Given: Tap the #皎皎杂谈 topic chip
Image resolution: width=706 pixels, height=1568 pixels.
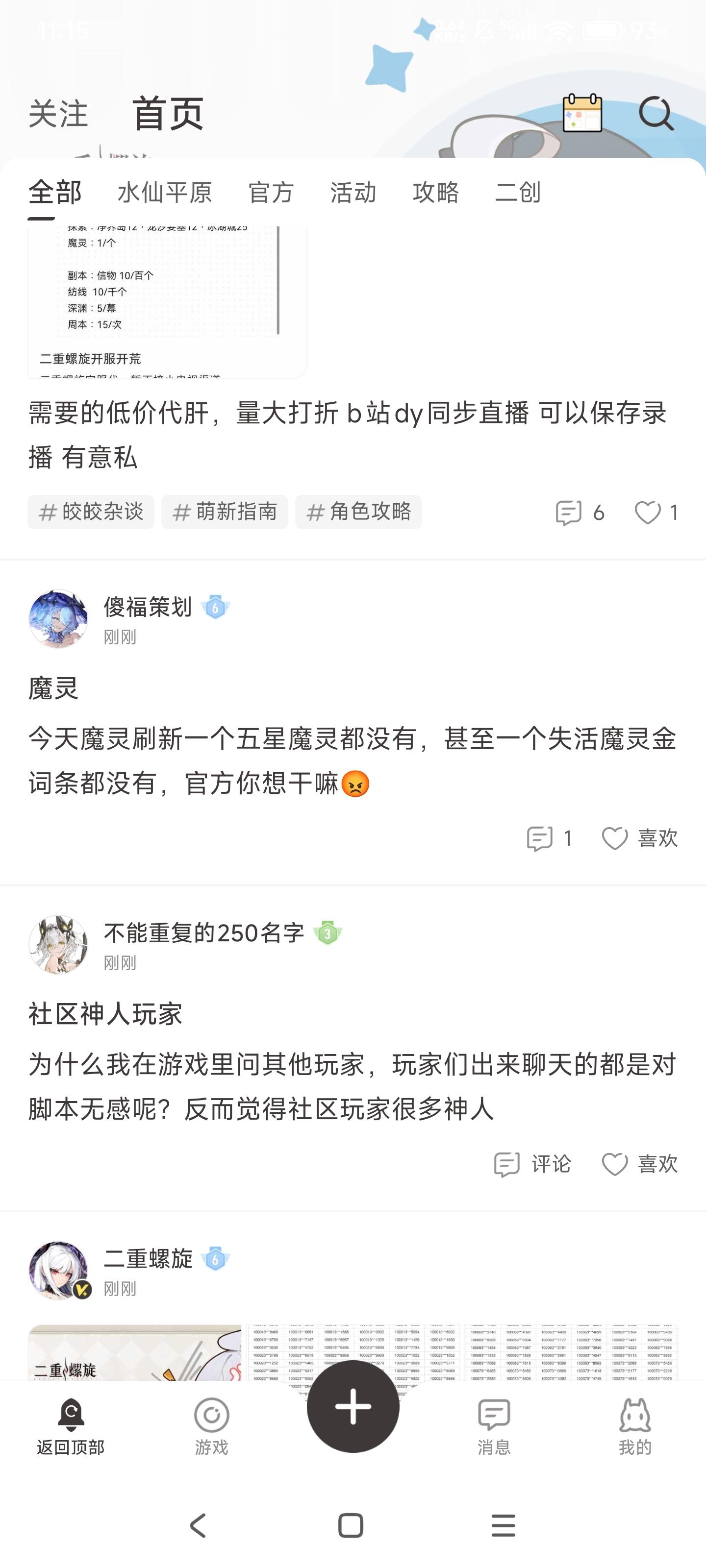Looking at the screenshot, I should (91, 512).
